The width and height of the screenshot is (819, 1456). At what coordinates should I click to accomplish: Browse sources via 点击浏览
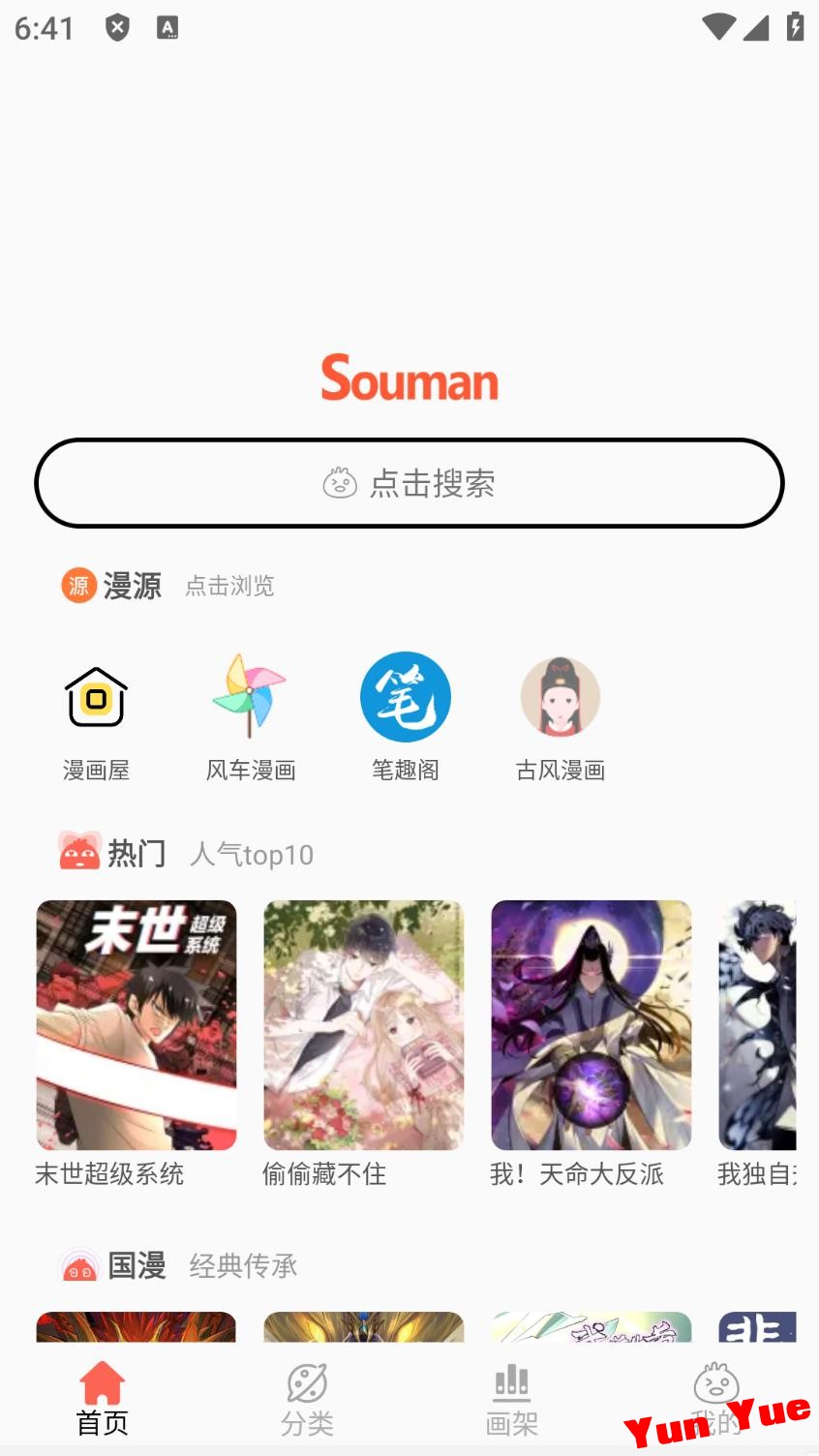[x=229, y=586]
